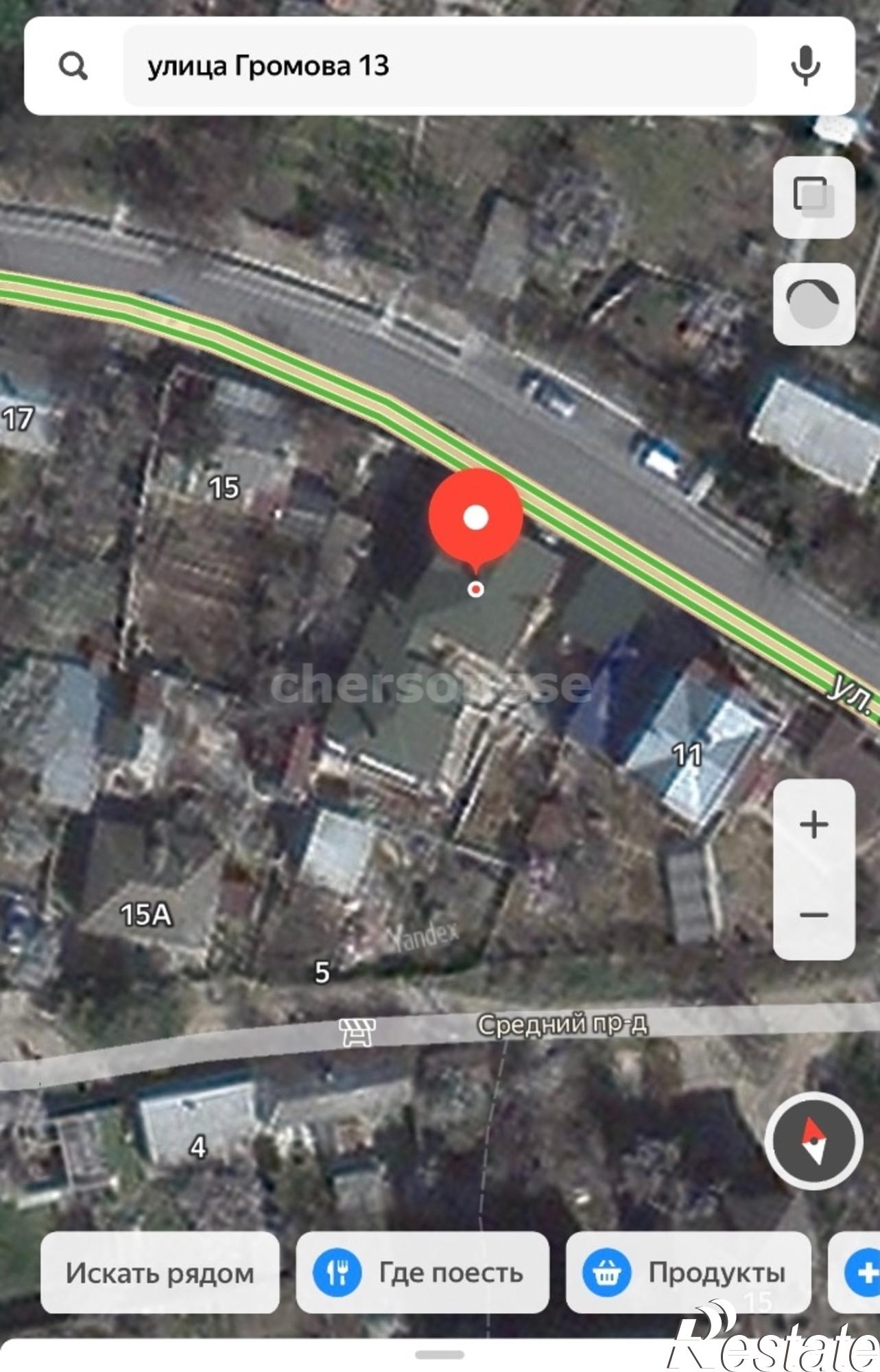
Task: Tap the search field with улица Громова 13
Action: point(439,67)
